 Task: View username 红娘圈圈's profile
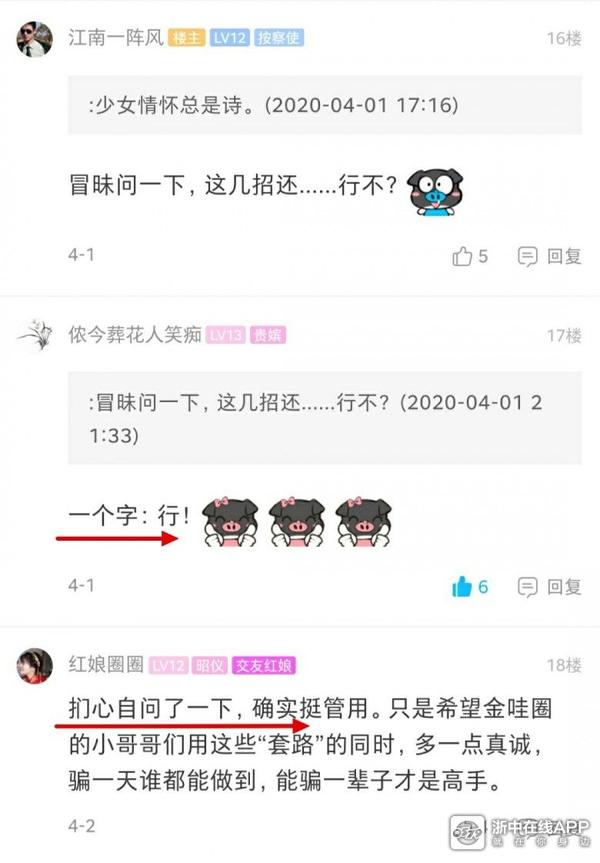click(x=104, y=665)
